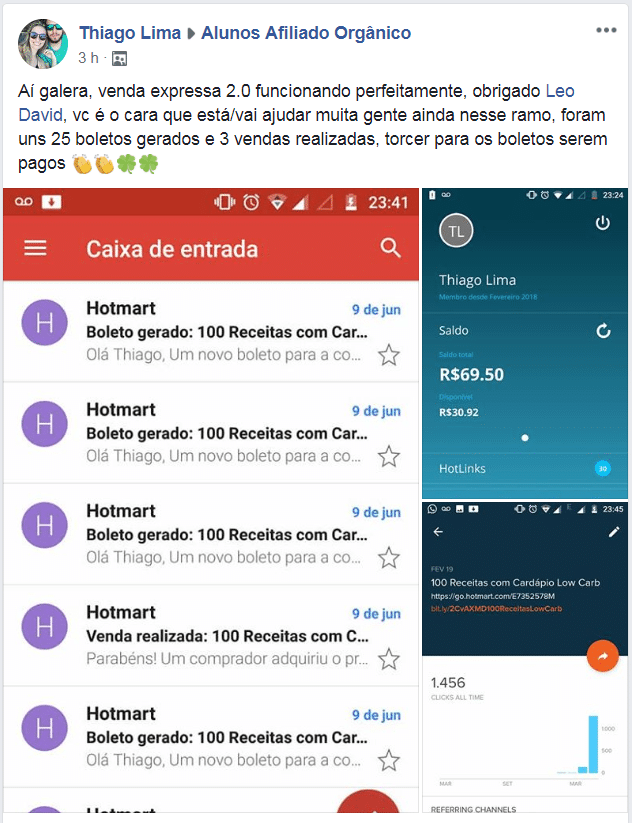Open Thiago Lima's profile from the name link

coord(130,33)
